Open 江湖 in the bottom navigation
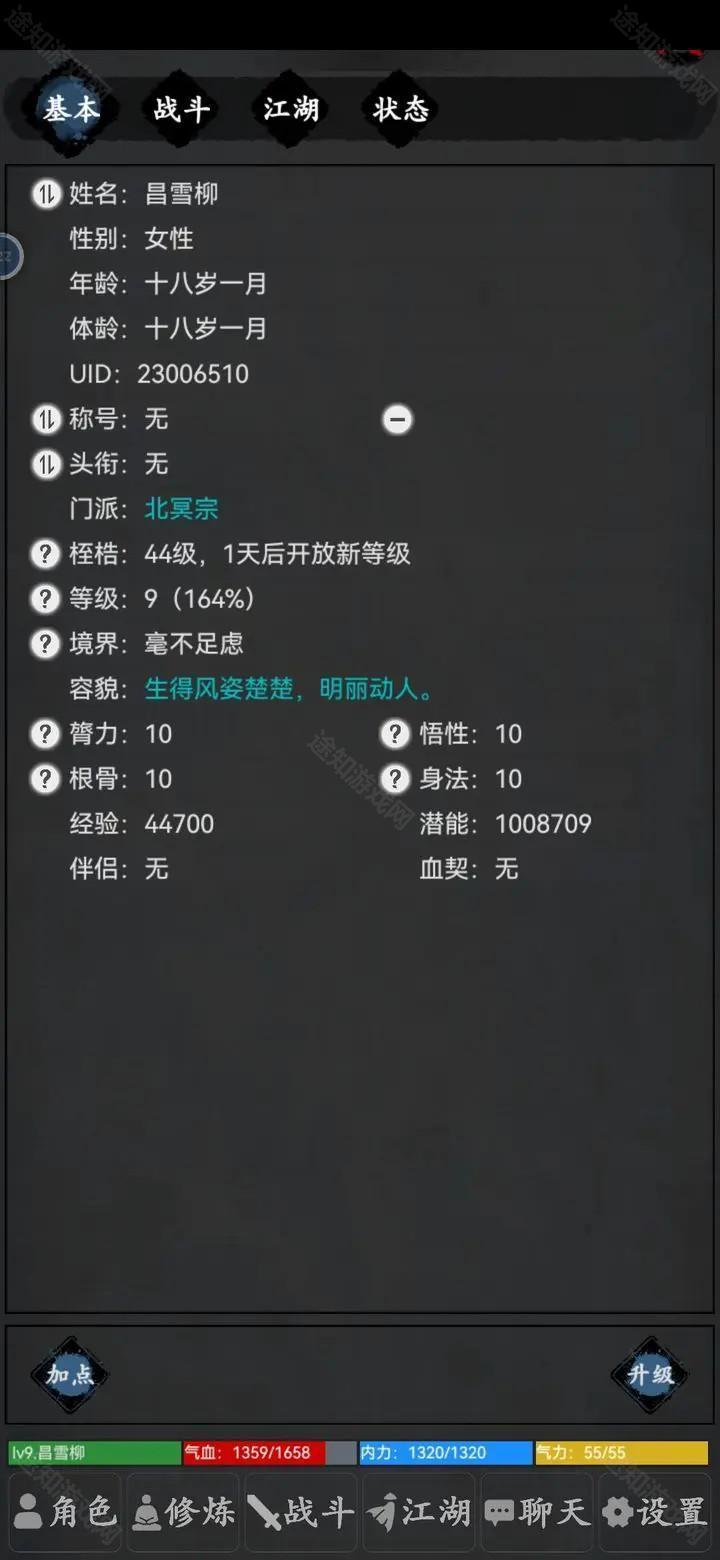720x1560 pixels. pyautogui.click(x=419, y=1512)
